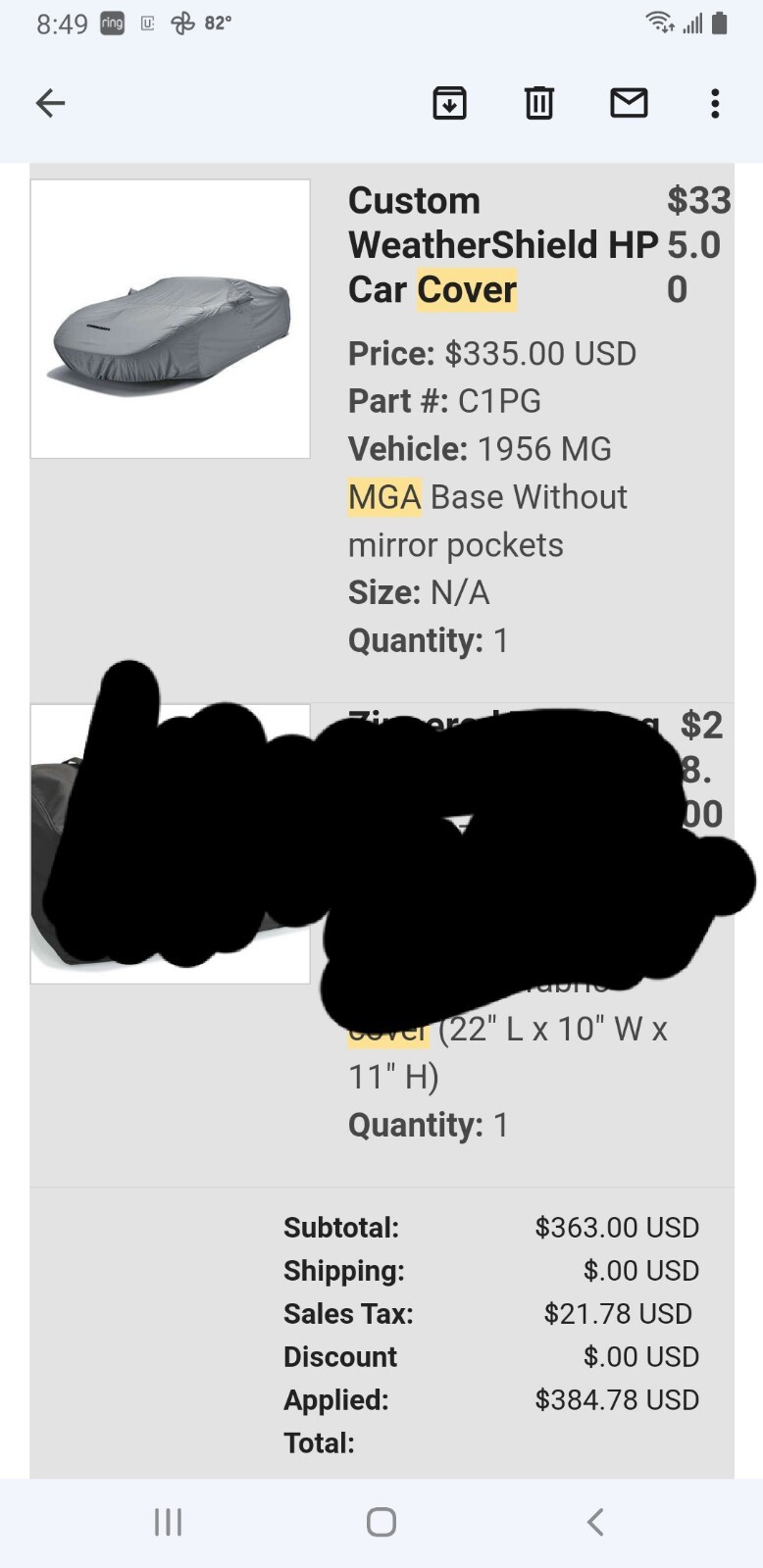
Task: Go back to the inbox
Action: (50, 103)
